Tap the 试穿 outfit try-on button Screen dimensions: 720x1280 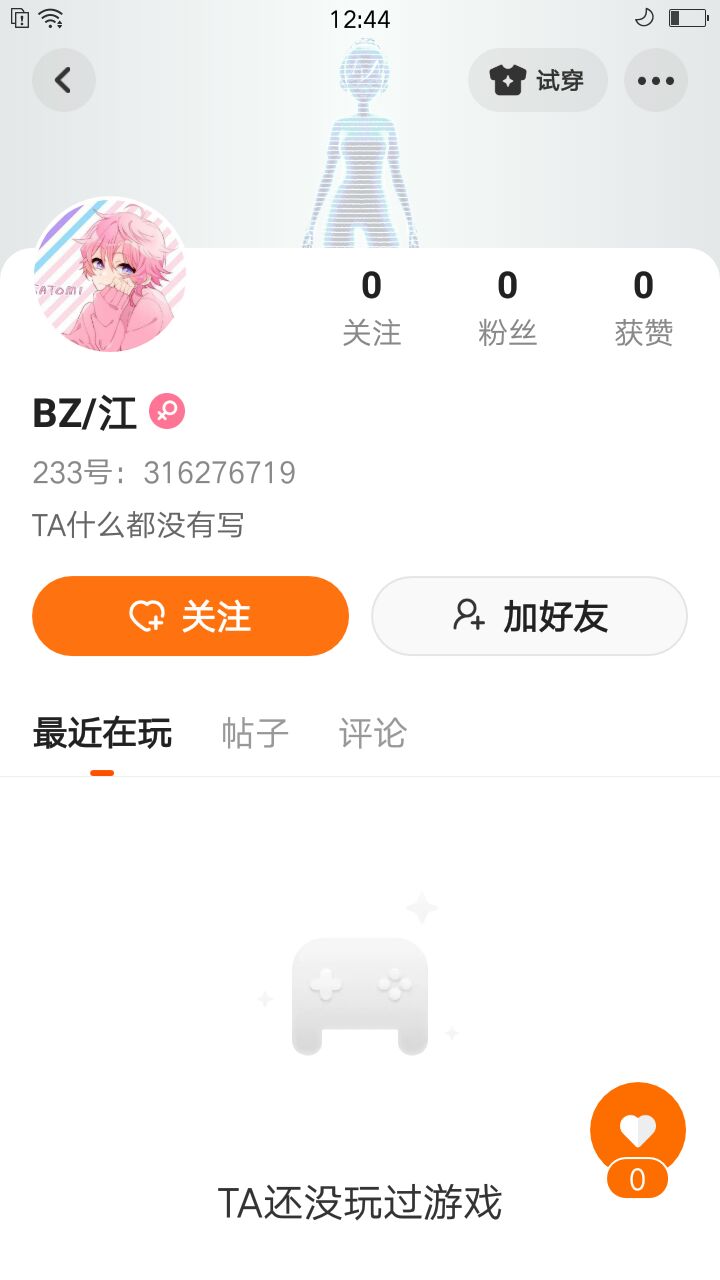538,80
